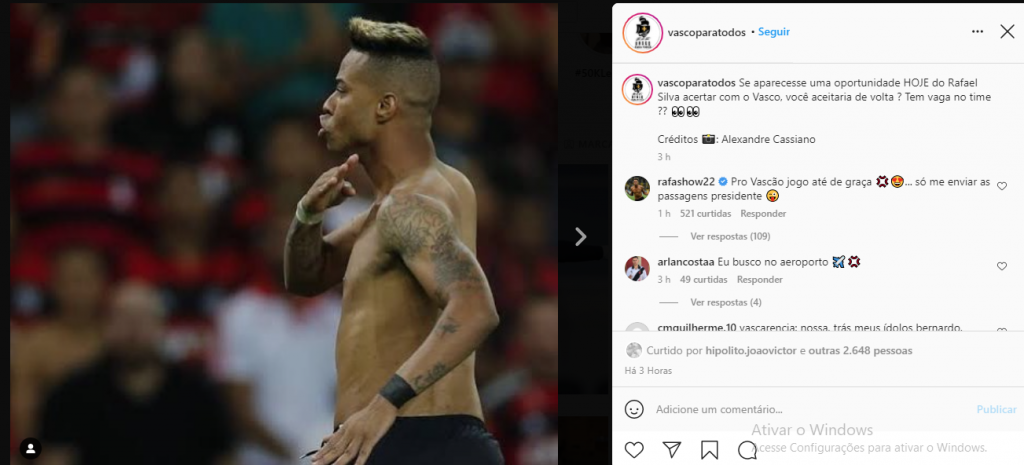Follow vascoparatodos with the Seguir link
This screenshot has width=1024, height=465.
point(773,32)
